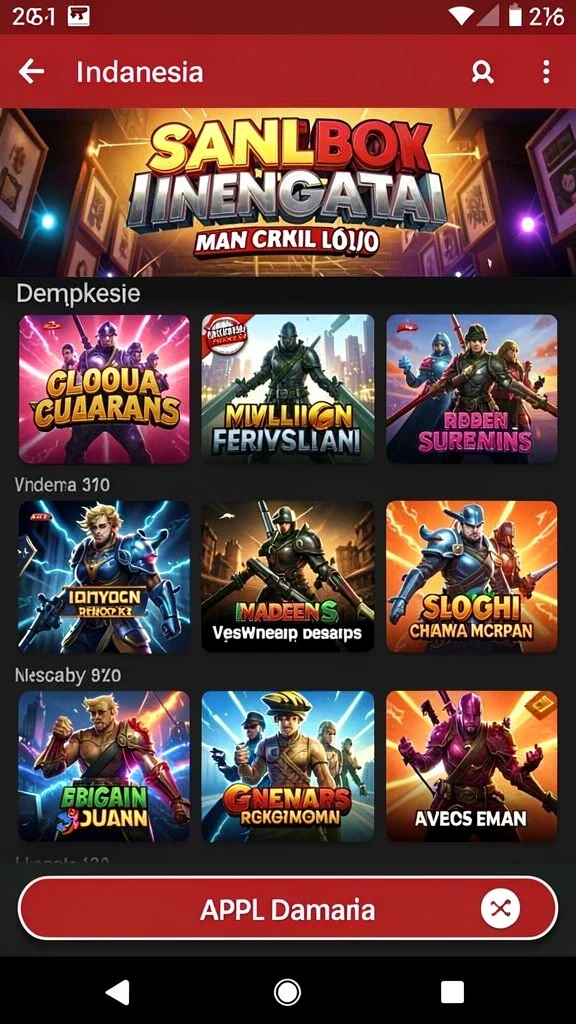Open the blue lightning armored warrior tile
The image size is (576, 1024).
point(104,577)
